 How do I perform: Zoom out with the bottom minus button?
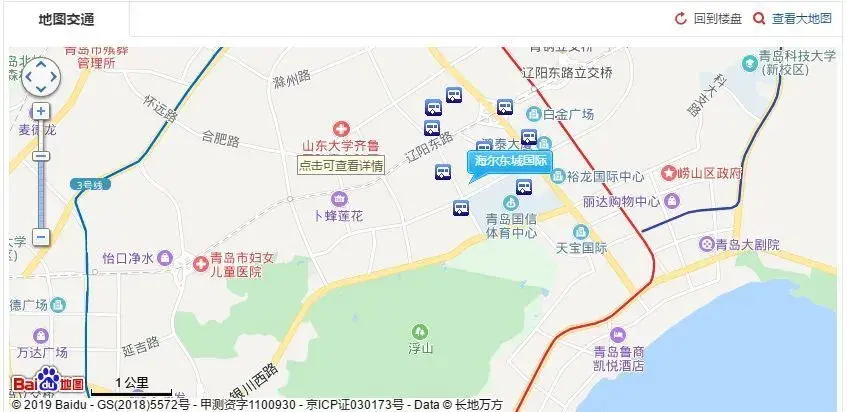coord(41,237)
